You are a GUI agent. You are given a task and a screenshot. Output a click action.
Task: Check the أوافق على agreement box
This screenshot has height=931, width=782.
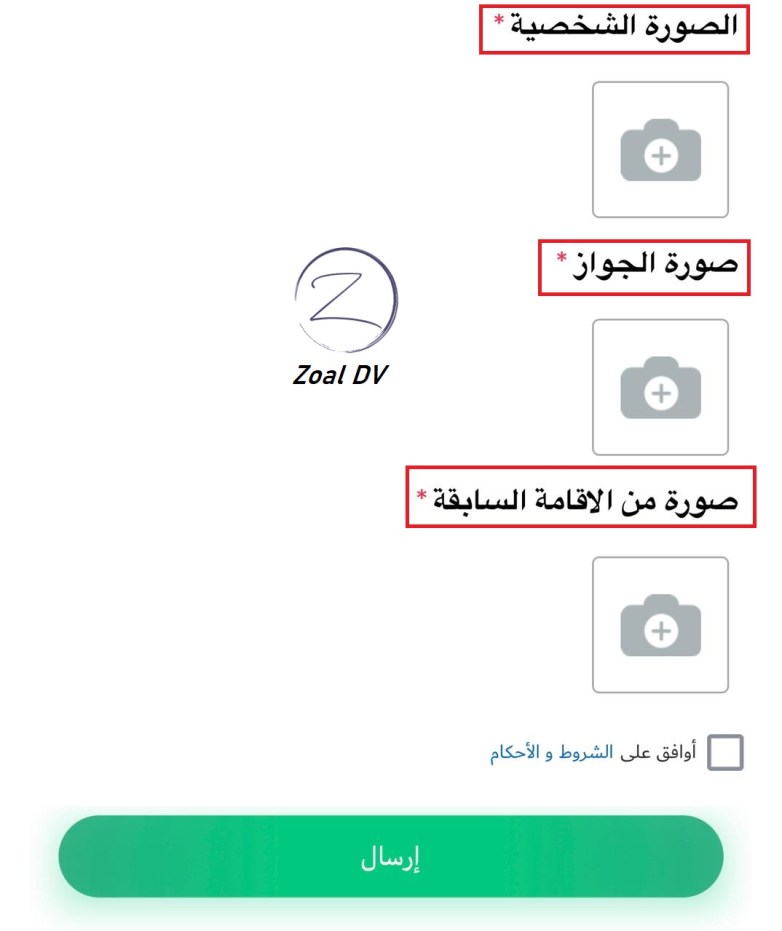725,753
